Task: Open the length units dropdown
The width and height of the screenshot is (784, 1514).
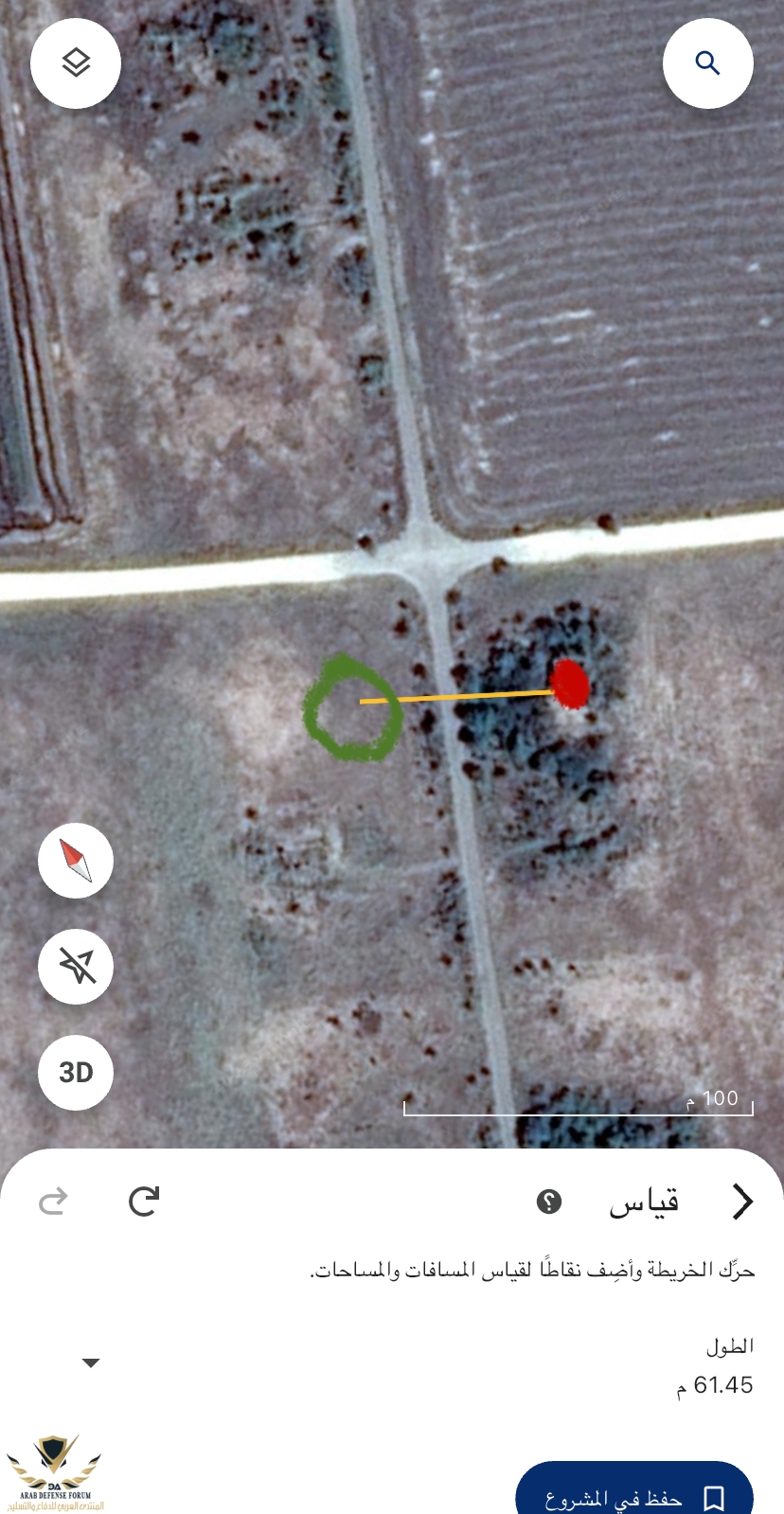Action: tap(91, 1363)
